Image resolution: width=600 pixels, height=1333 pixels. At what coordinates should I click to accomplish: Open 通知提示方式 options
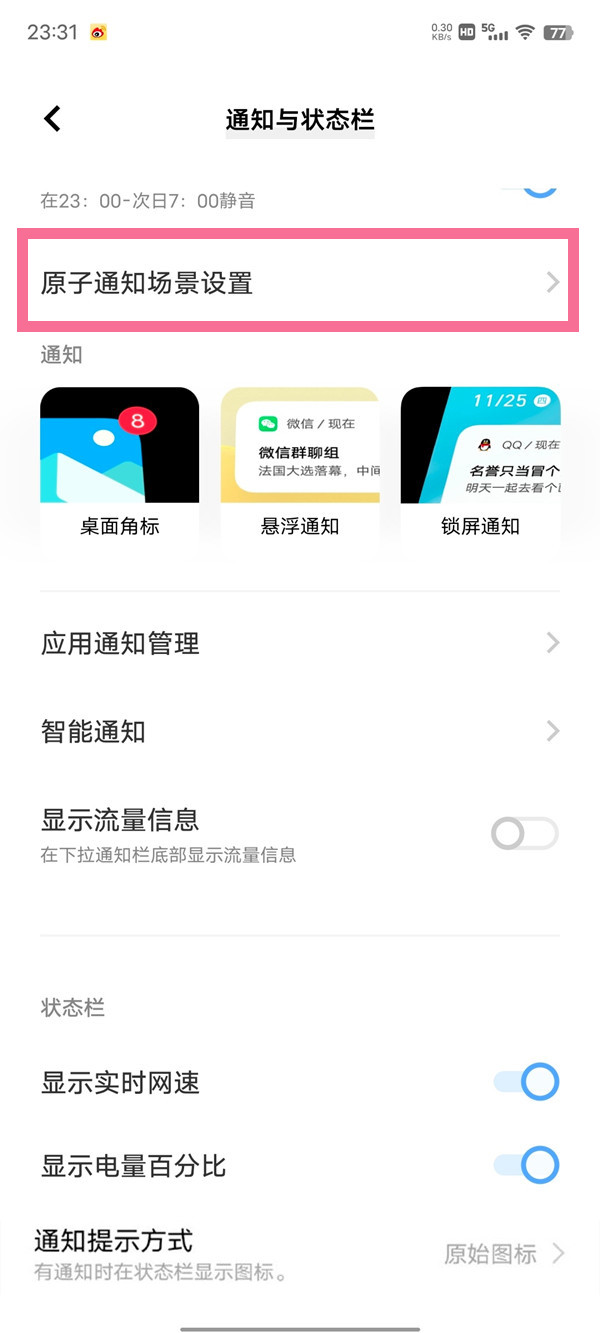point(298,1252)
